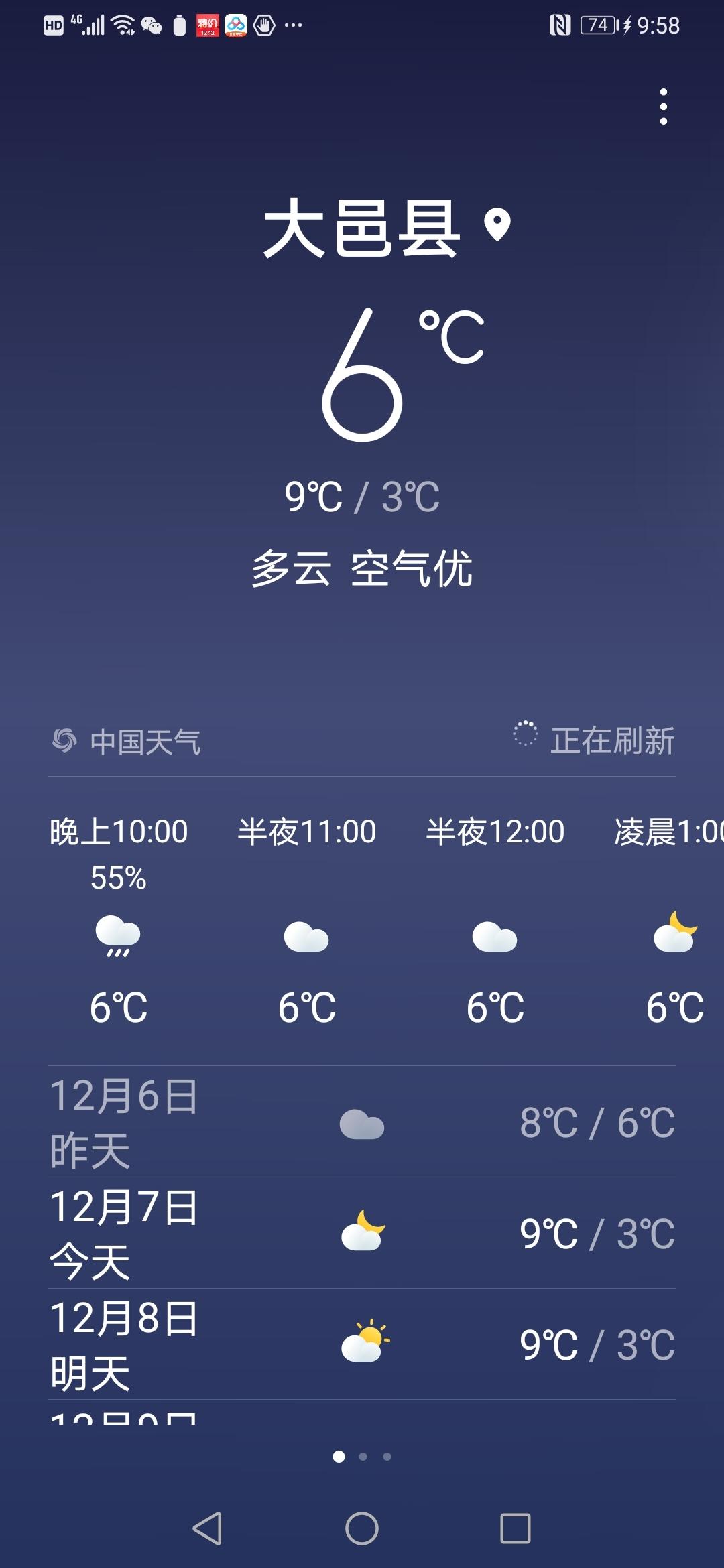Go back with the system back button
724x1568 pixels.
[207, 1528]
